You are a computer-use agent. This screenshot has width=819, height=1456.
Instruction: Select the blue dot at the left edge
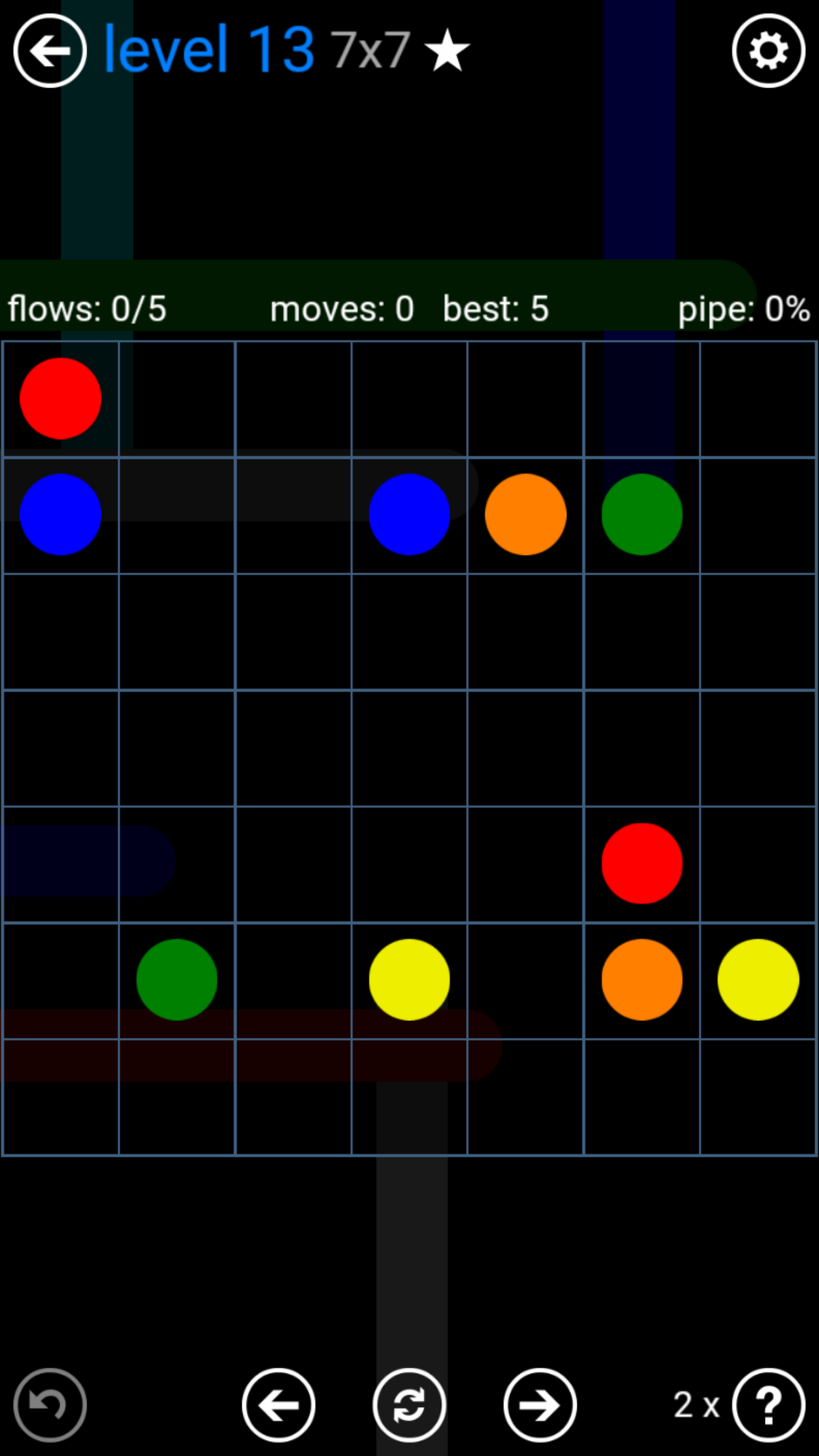(60, 514)
